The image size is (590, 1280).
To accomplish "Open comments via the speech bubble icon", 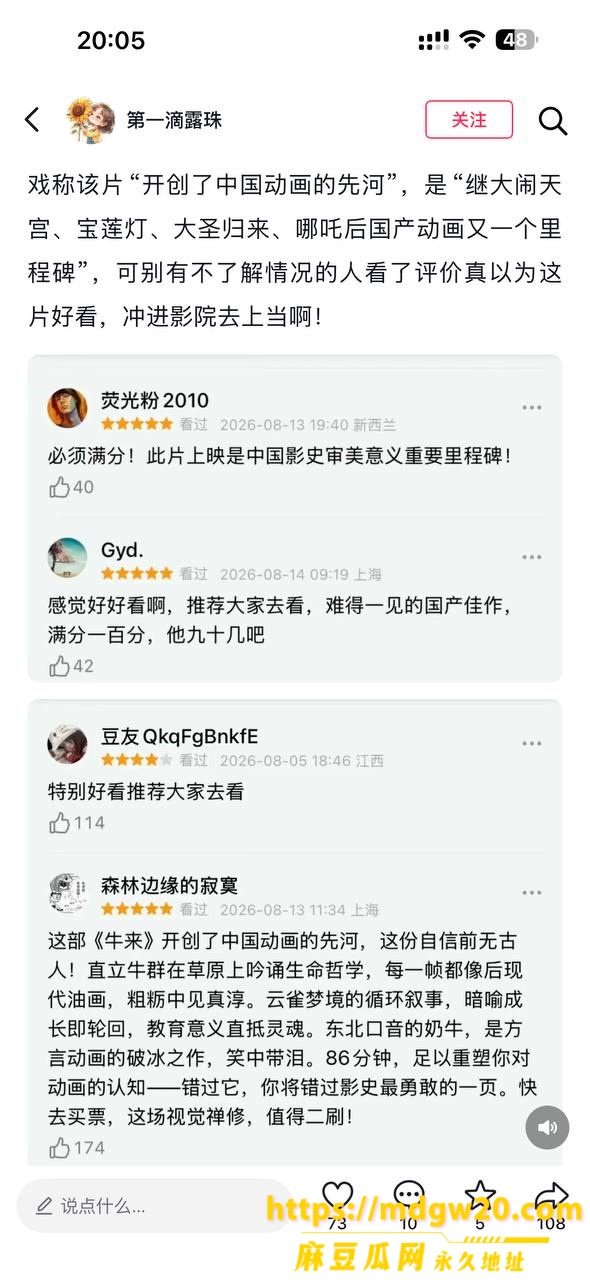I will (408, 1196).
